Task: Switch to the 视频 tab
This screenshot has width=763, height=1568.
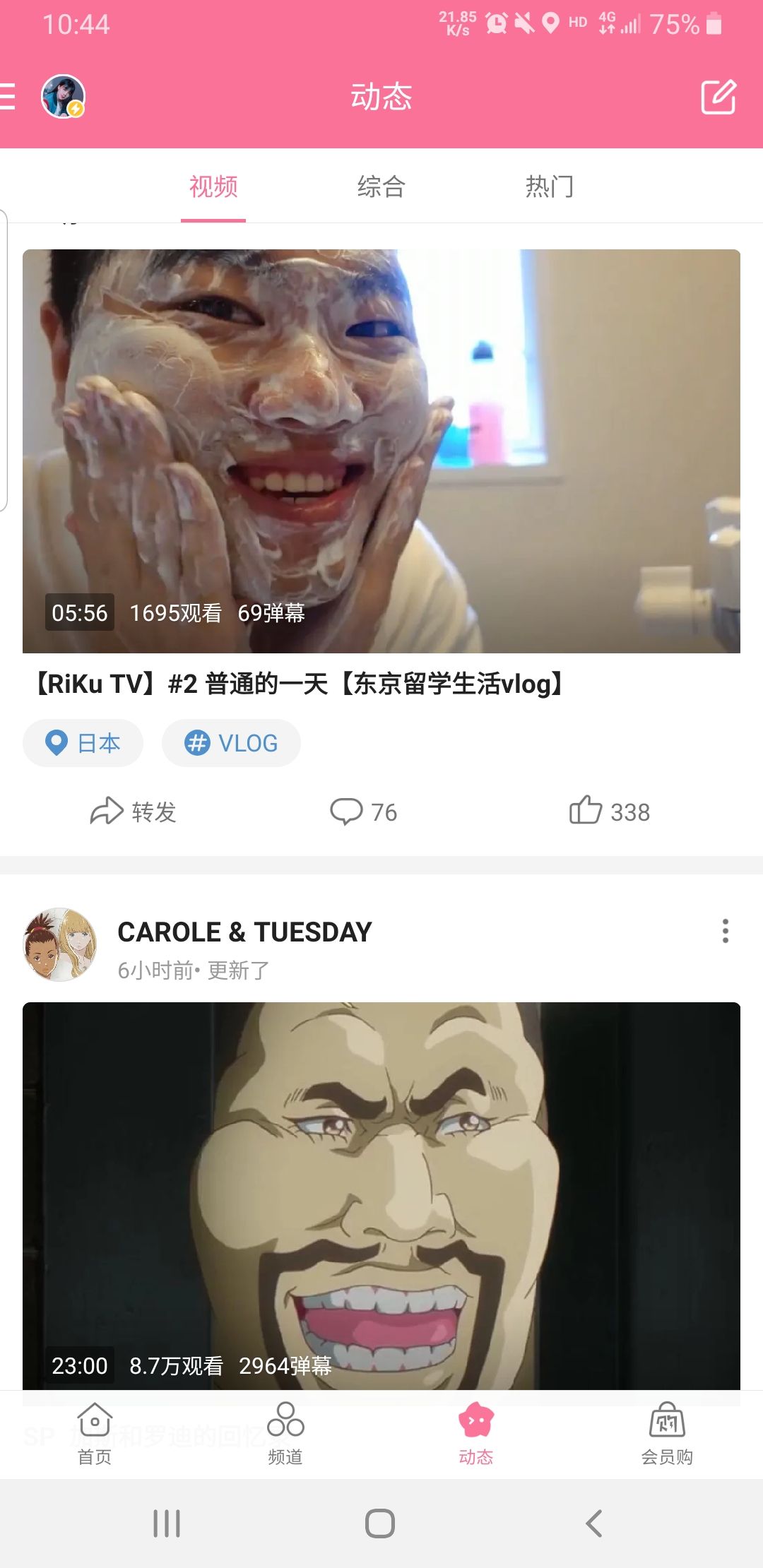Action: coord(213,187)
